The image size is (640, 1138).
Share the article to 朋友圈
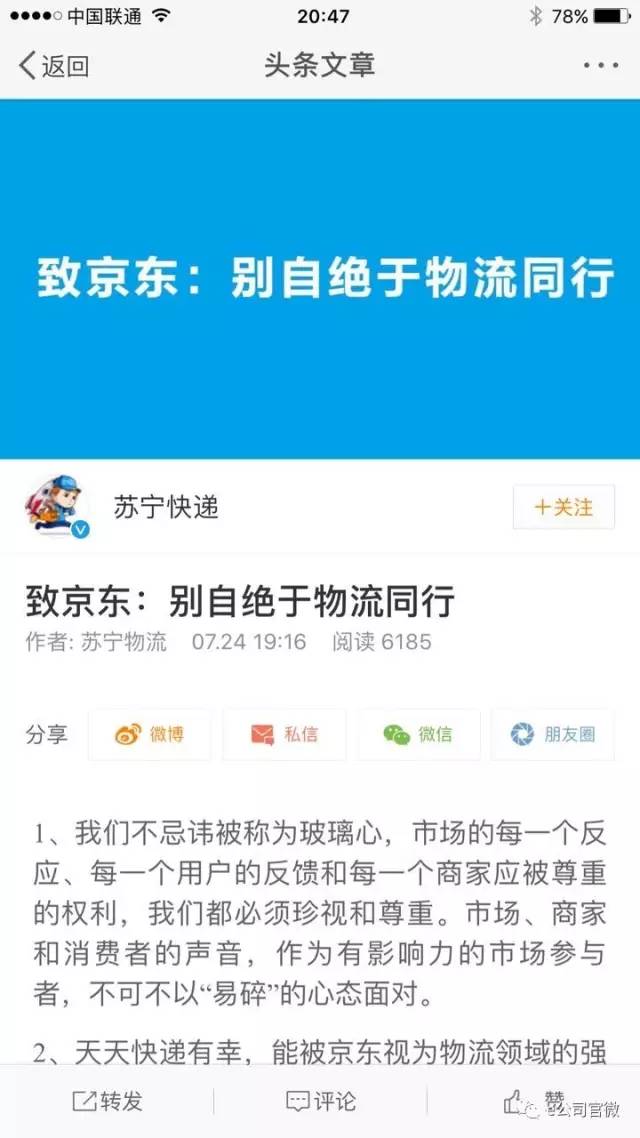click(x=553, y=735)
